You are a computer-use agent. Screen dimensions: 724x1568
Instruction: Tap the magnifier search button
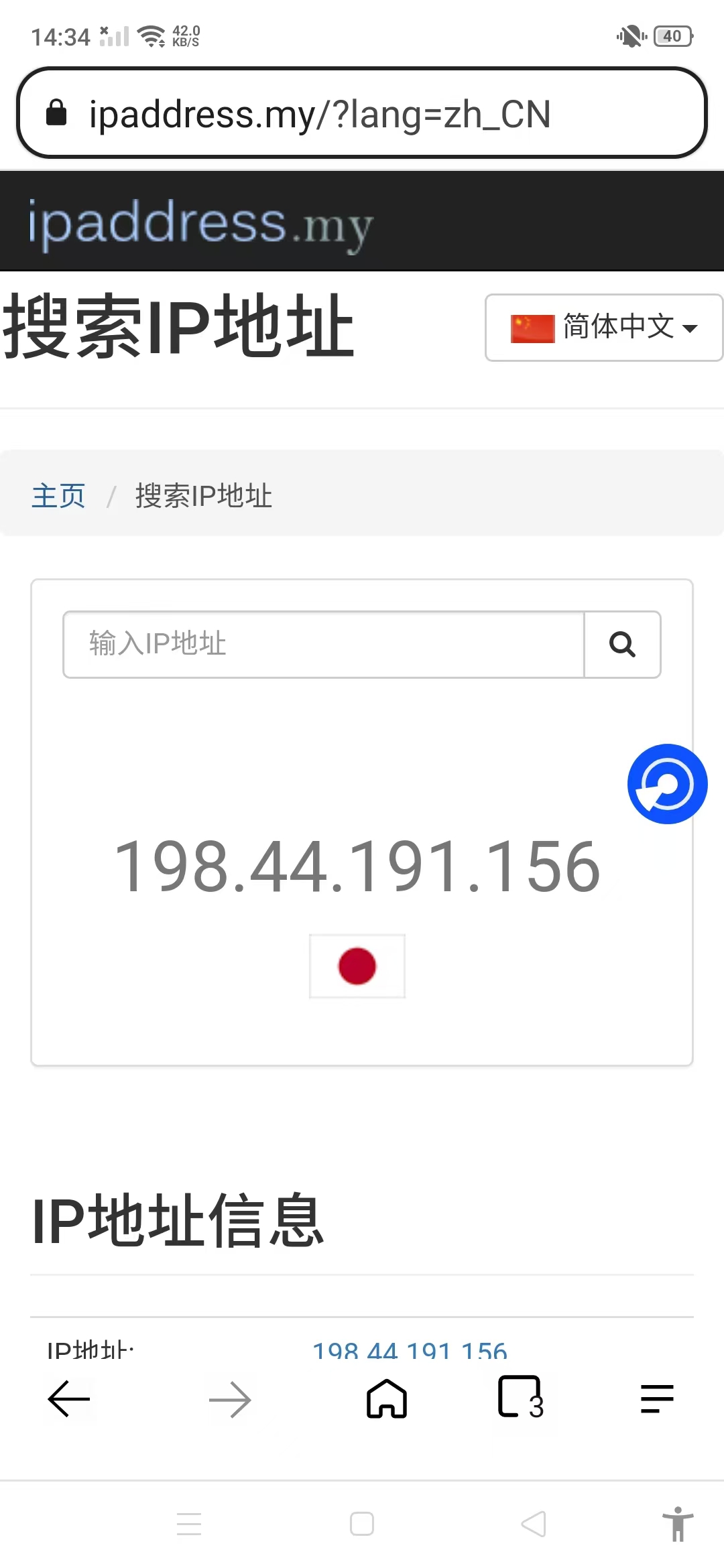point(622,644)
